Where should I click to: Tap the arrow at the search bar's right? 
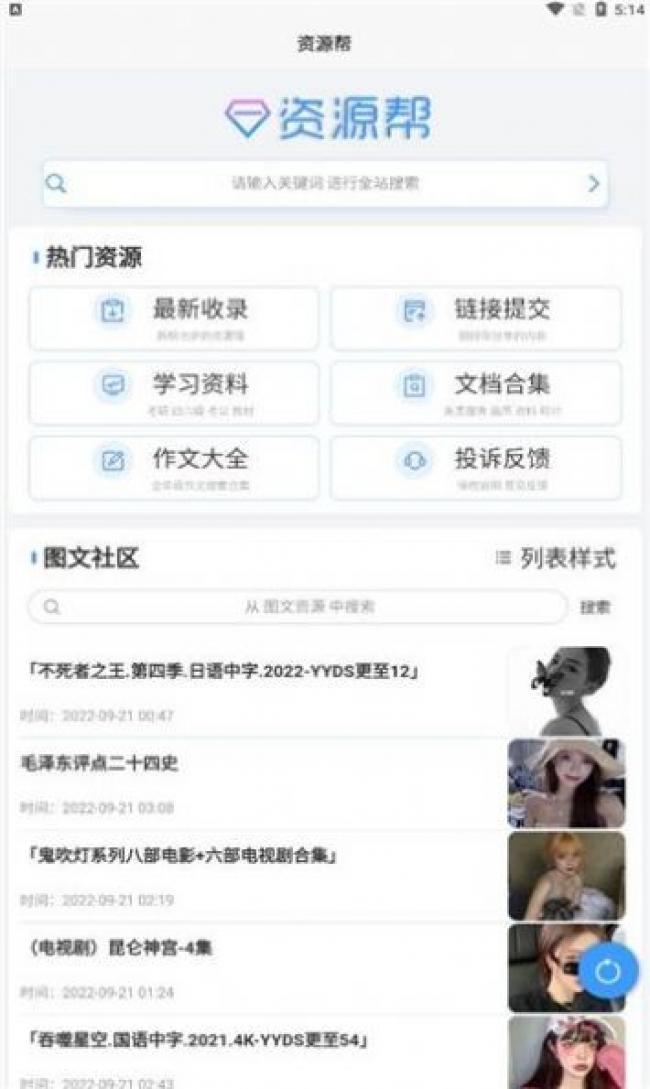pyautogui.click(x=594, y=184)
